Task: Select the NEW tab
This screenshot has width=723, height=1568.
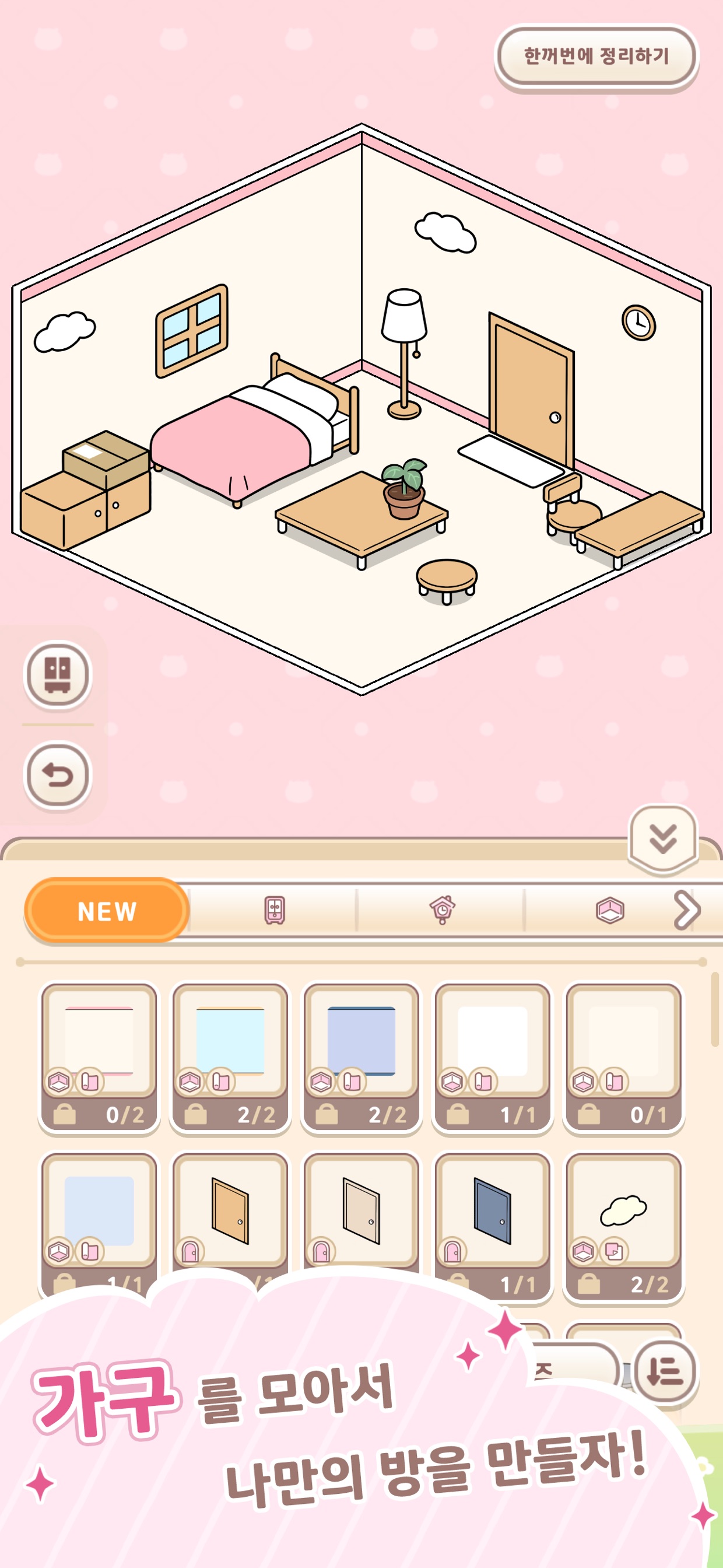Action: [x=107, y=911]
